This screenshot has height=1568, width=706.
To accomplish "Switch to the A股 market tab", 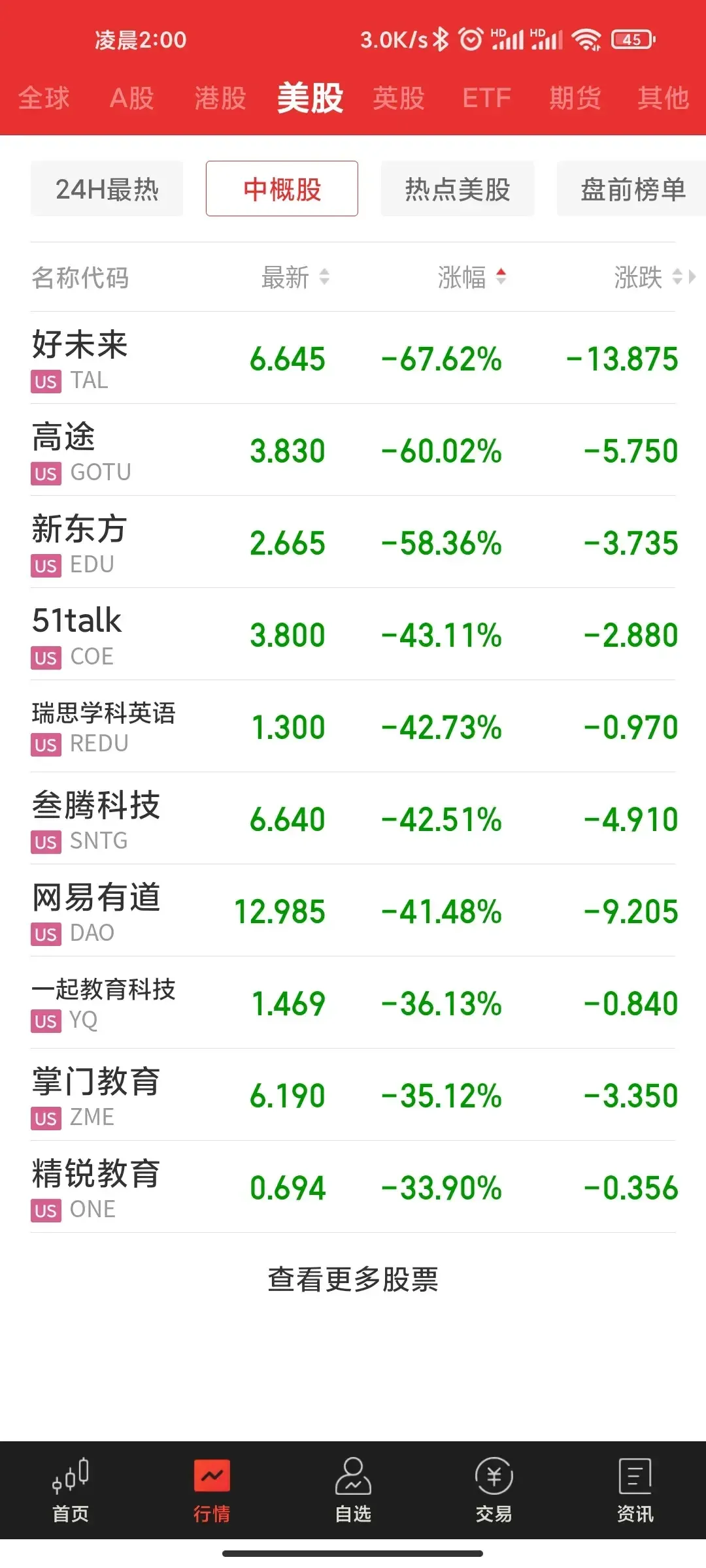I will click(131, 99).
